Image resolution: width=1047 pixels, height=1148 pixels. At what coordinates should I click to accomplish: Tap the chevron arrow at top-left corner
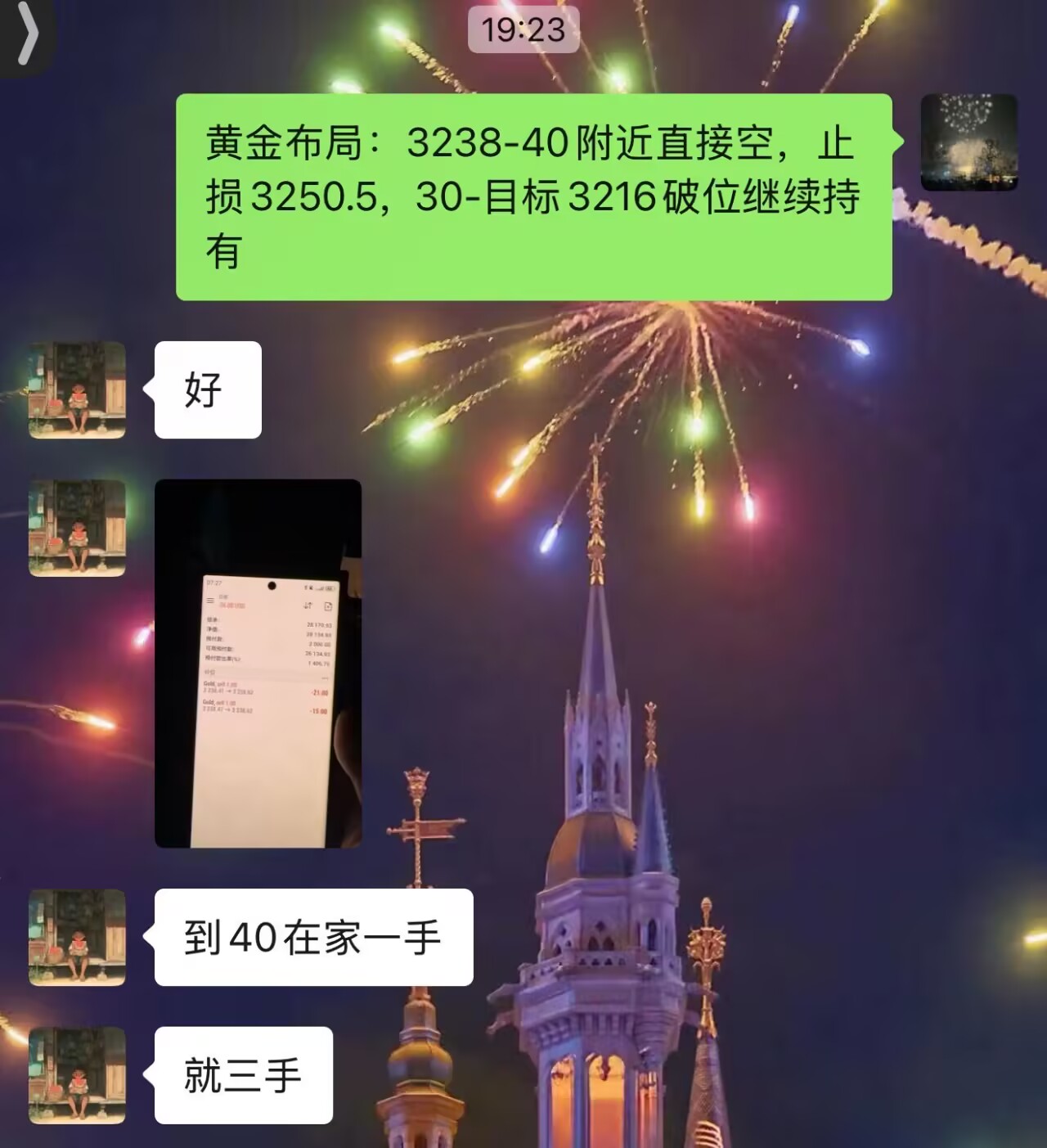pos(27,34)
